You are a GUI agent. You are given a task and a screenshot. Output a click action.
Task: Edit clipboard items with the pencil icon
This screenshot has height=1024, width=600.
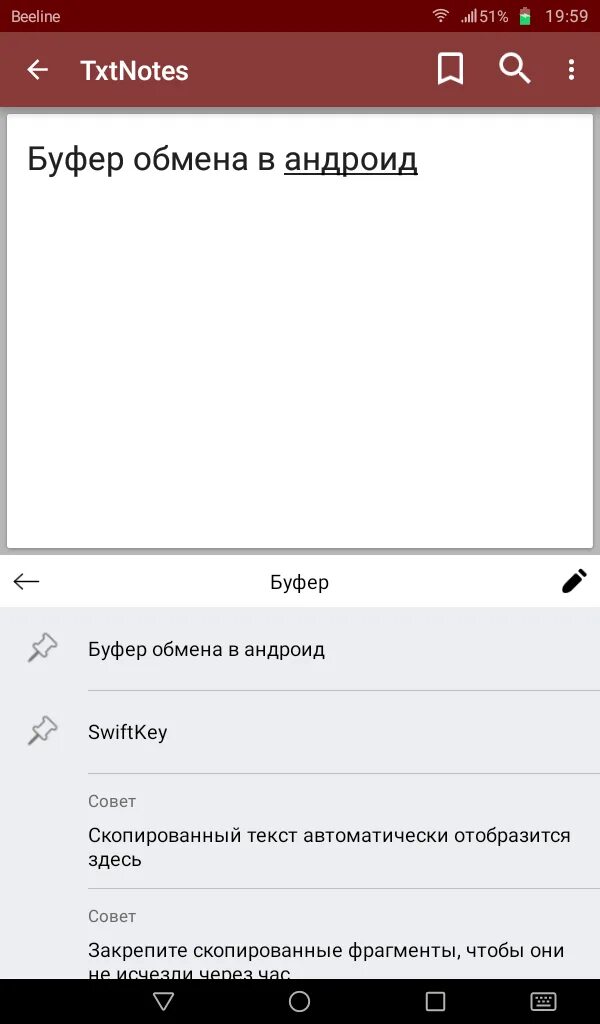point(574,581)
